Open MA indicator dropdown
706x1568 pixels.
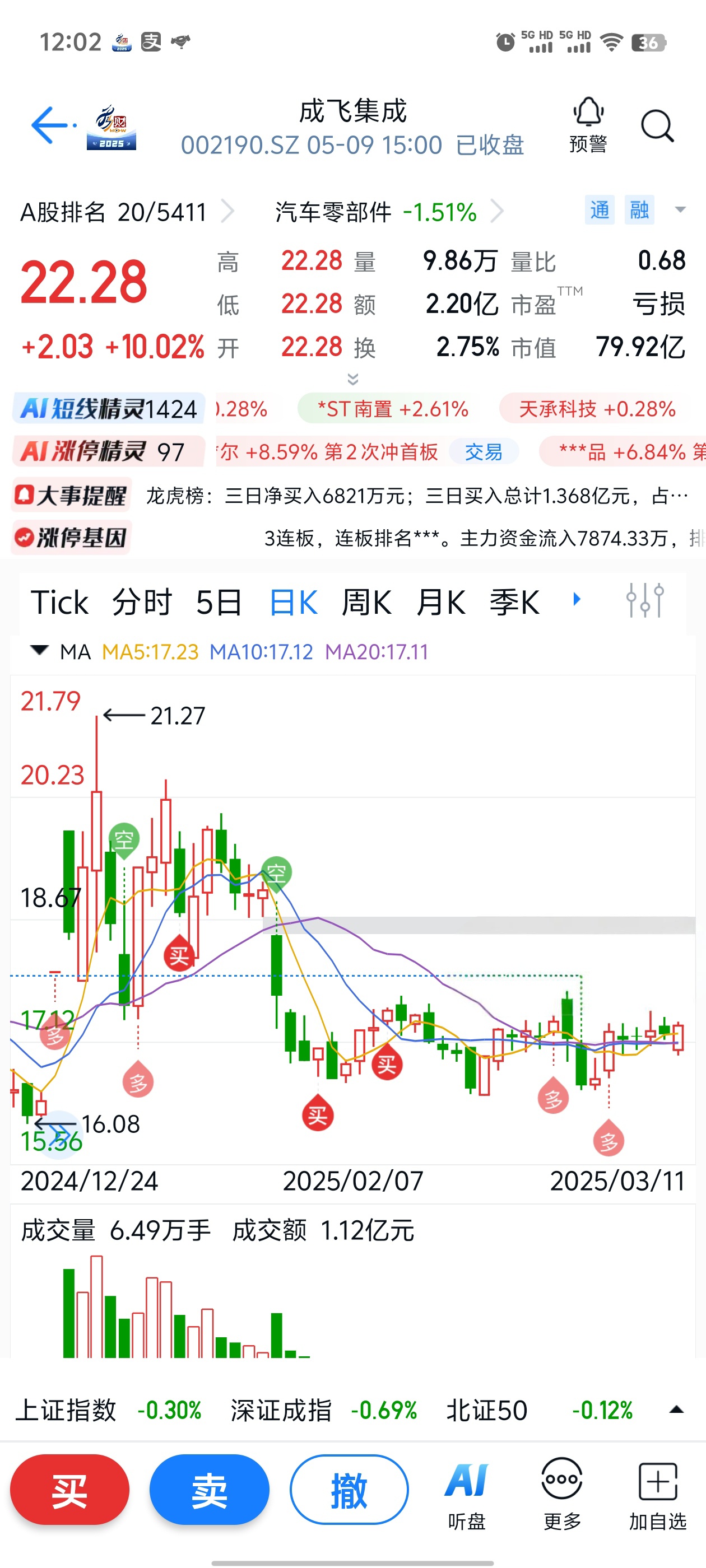(40, 651)
